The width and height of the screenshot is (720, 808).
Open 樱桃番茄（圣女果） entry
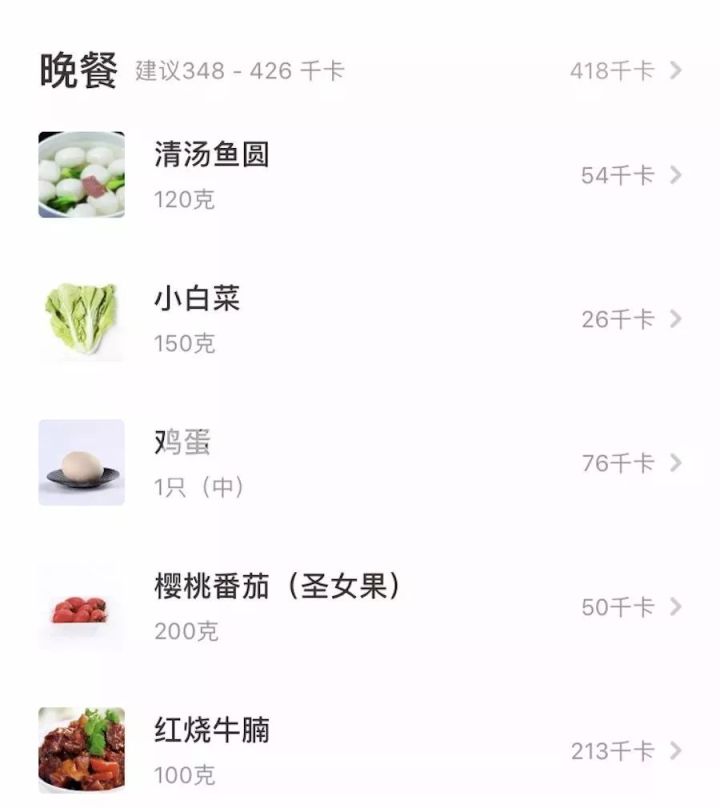click(360, 607)
